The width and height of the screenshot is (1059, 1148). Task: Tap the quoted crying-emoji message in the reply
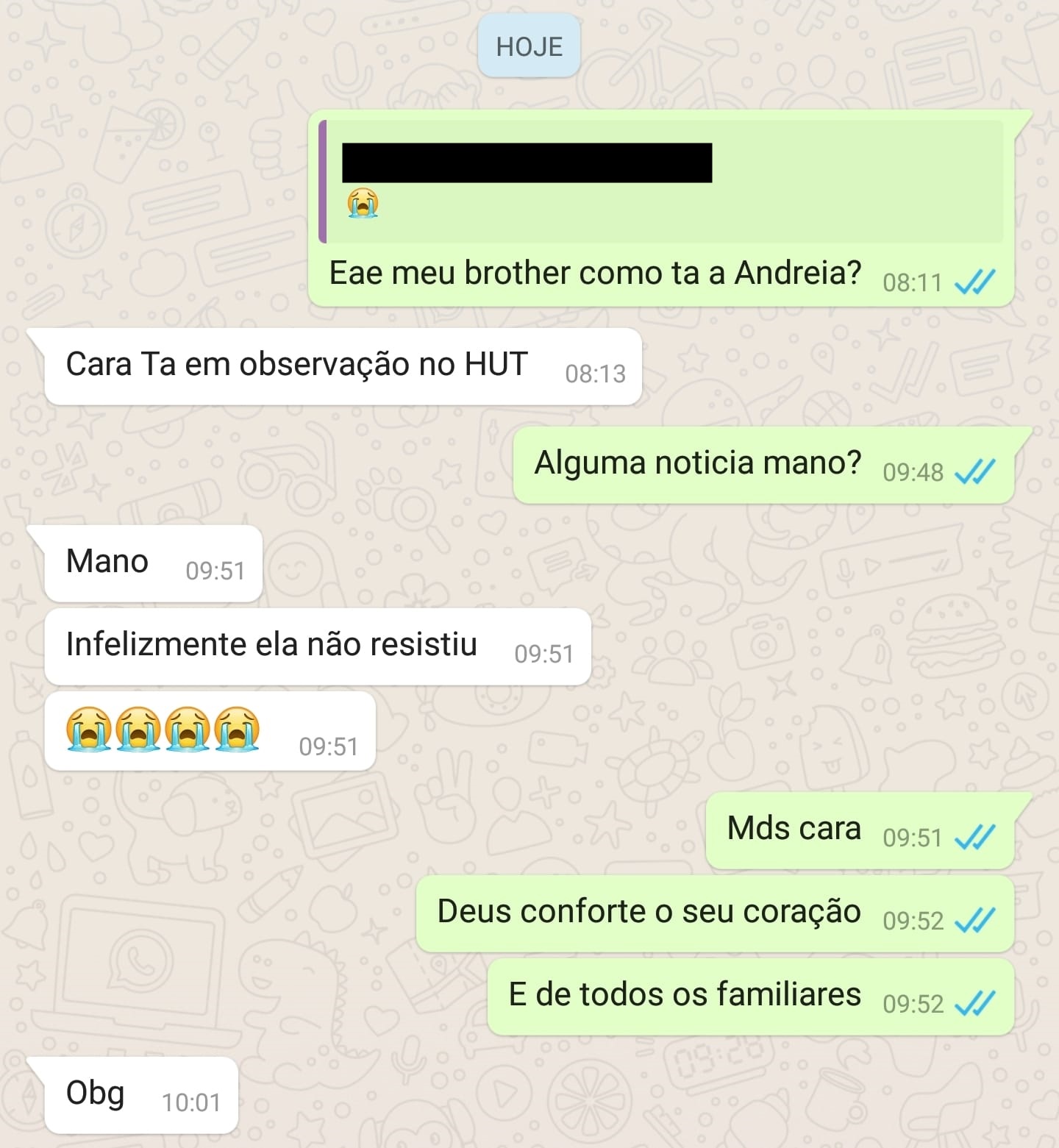[x=662, y=182]
